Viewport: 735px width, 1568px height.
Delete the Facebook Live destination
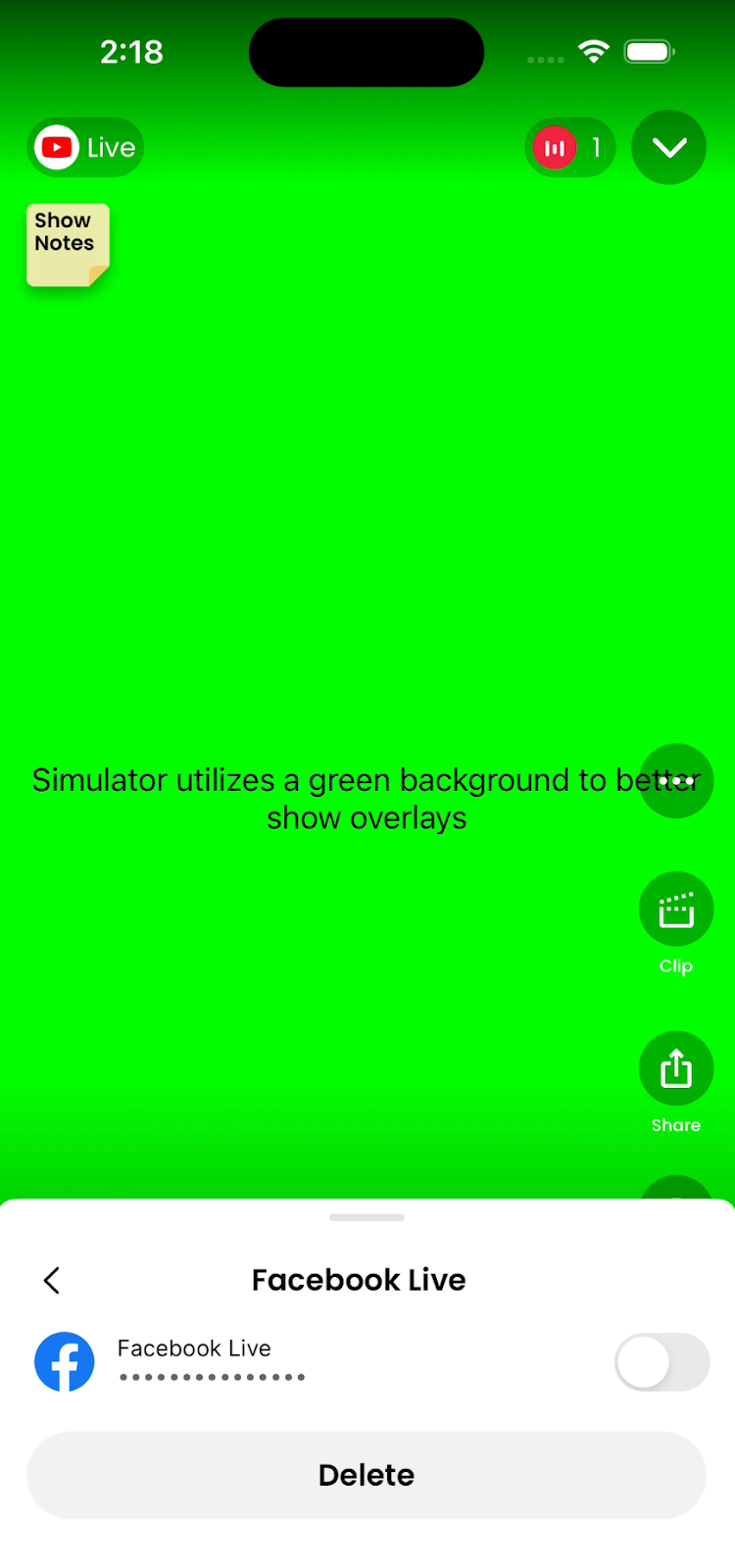tap(367, 1475)
